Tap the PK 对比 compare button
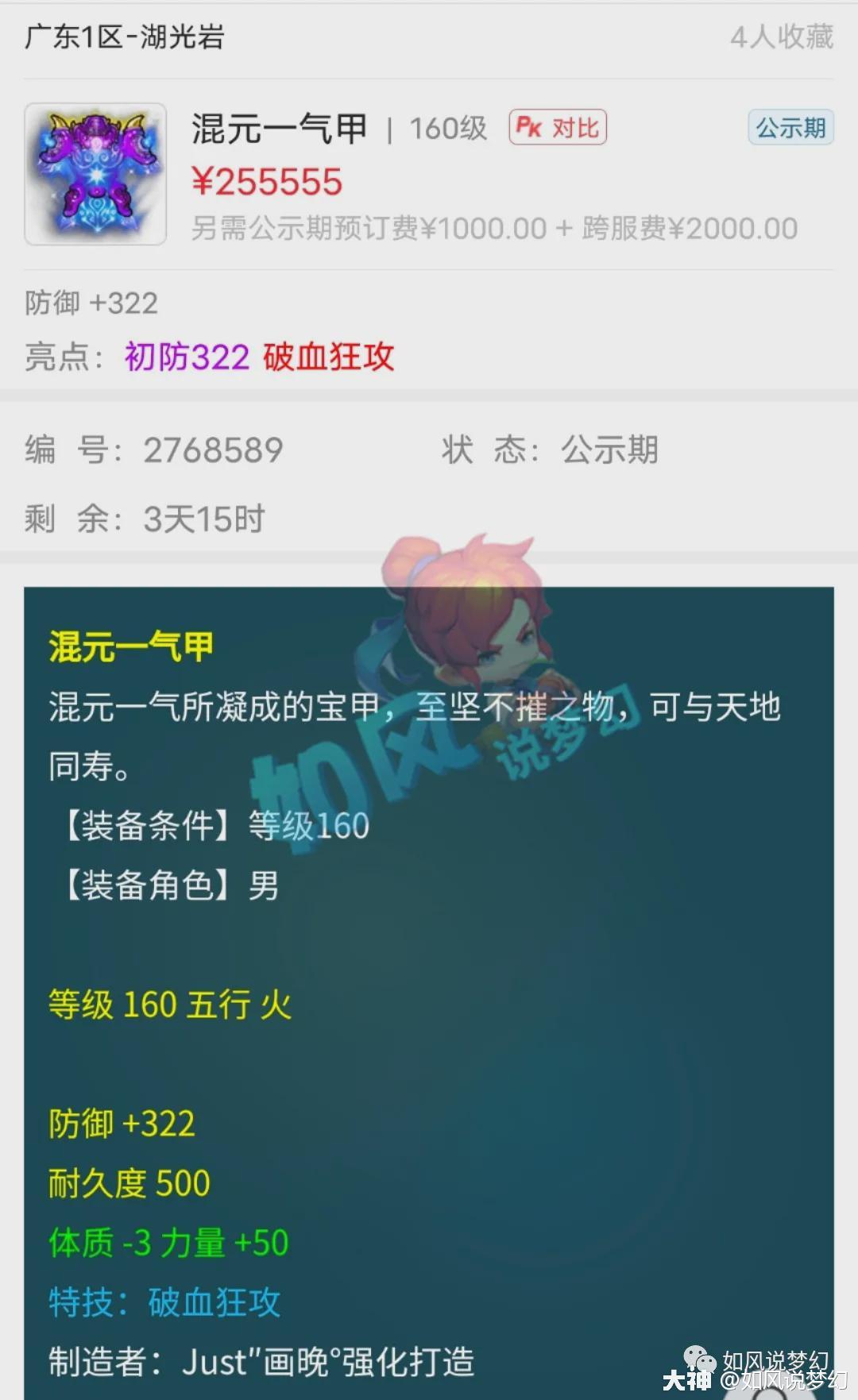The image size is (858, 1400). [558, 128]
